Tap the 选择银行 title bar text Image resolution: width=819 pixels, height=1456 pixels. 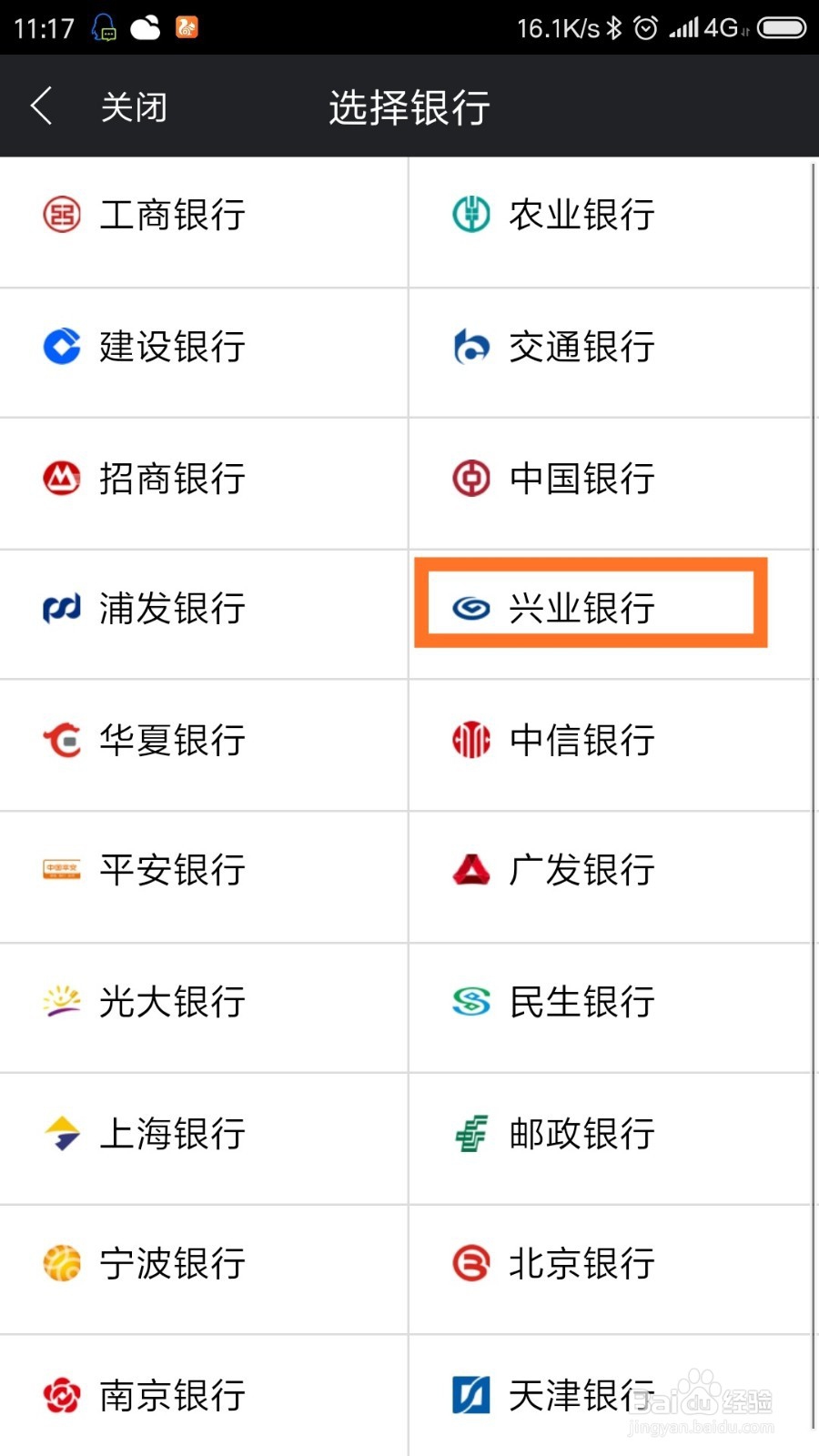[x=409, y=106]
